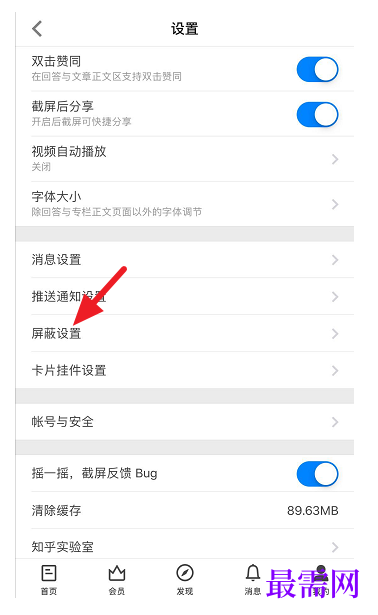Switch to the 发现 tab
378x615 pixels.
[185, 580]
